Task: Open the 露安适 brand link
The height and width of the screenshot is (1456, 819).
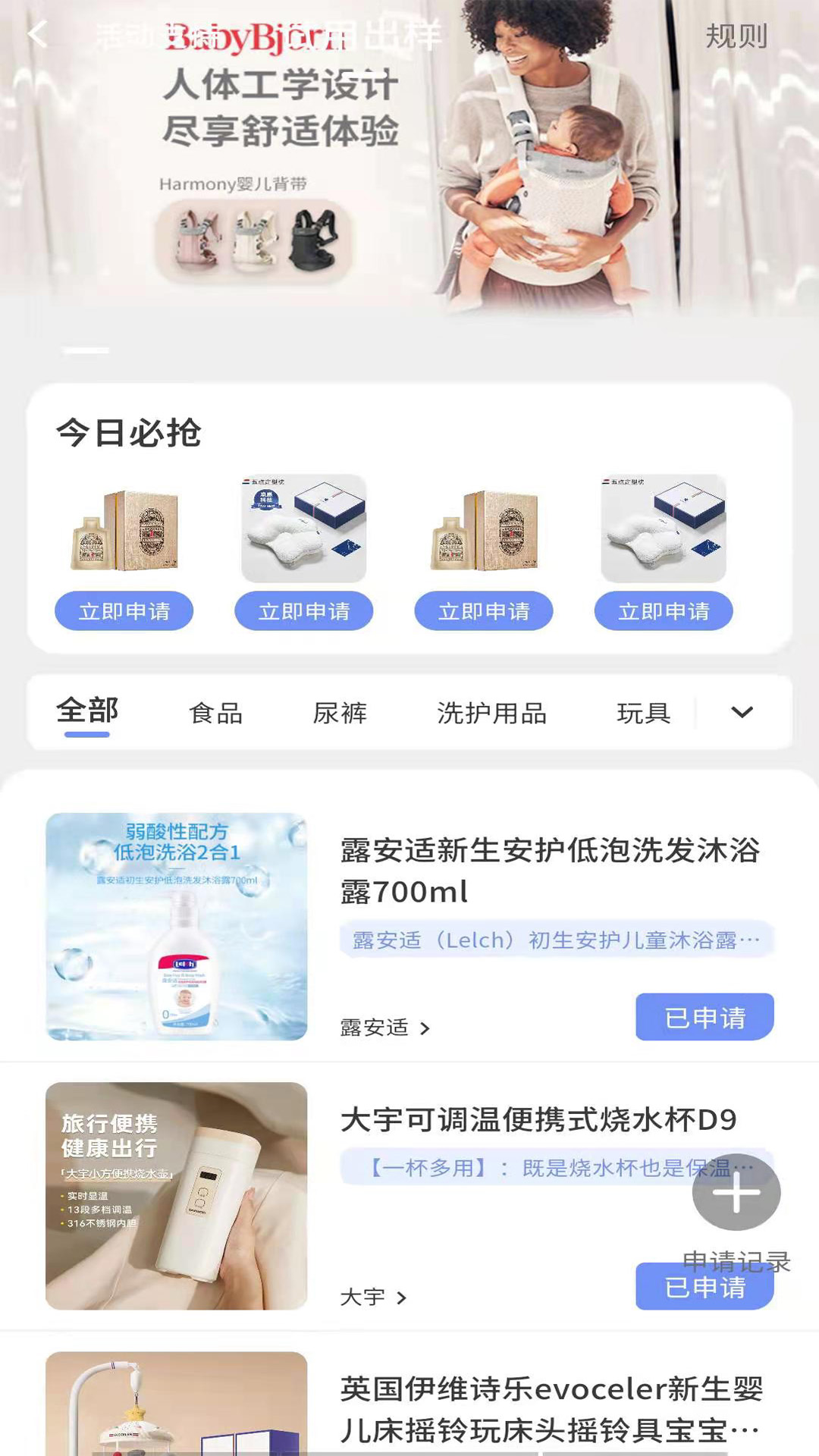Action: click(384, 1028)
